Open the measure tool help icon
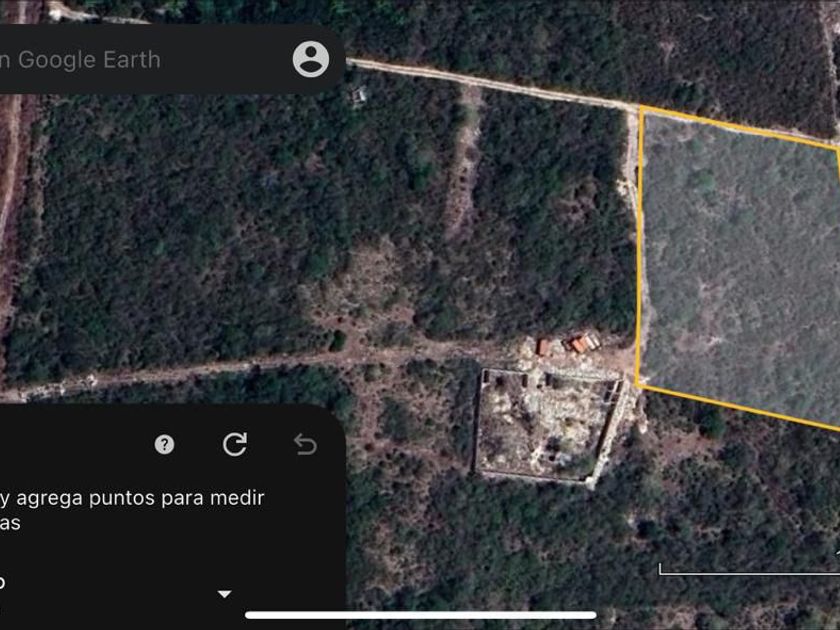Image resolution: width=840 pixels, height=630 pixels. (164, 445)
